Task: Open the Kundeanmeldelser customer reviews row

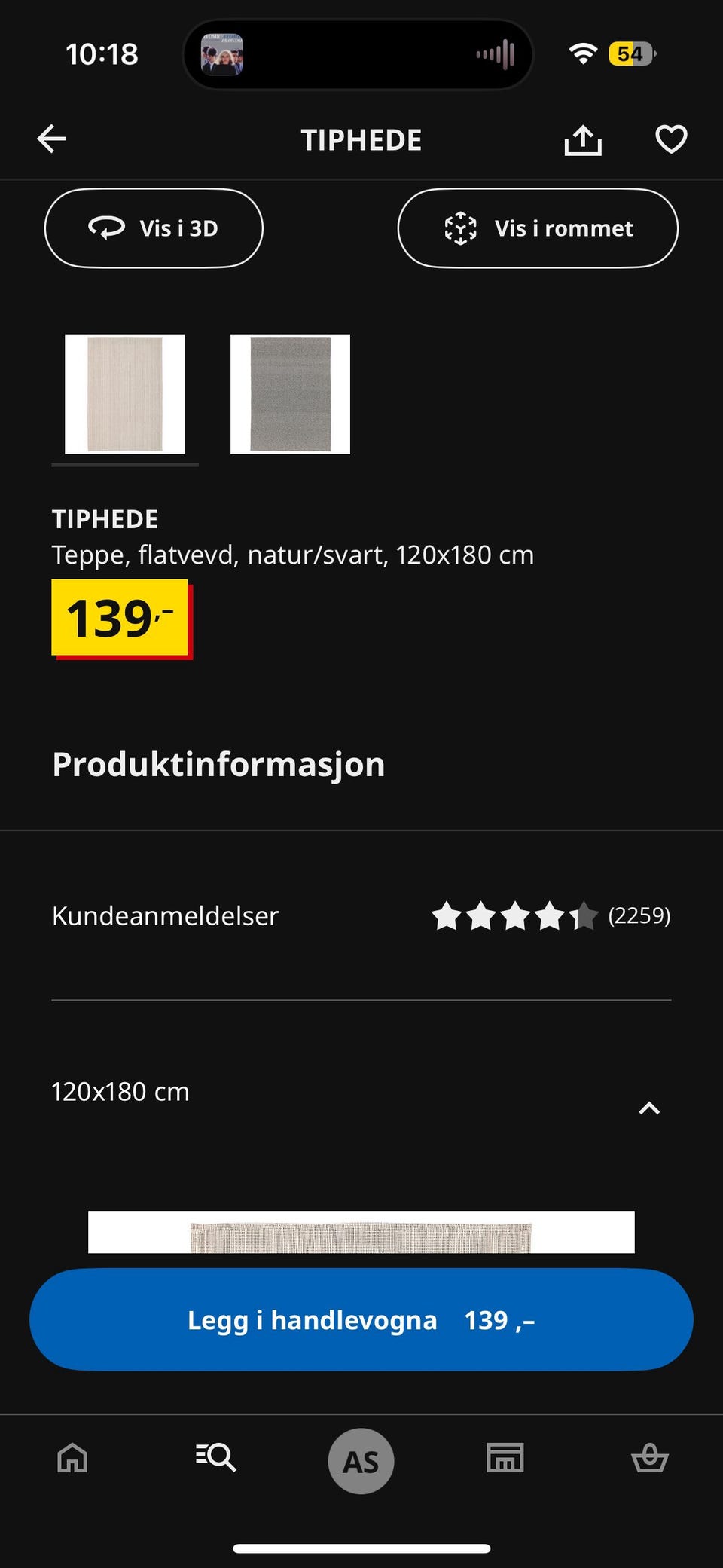Action: [361, 916]
